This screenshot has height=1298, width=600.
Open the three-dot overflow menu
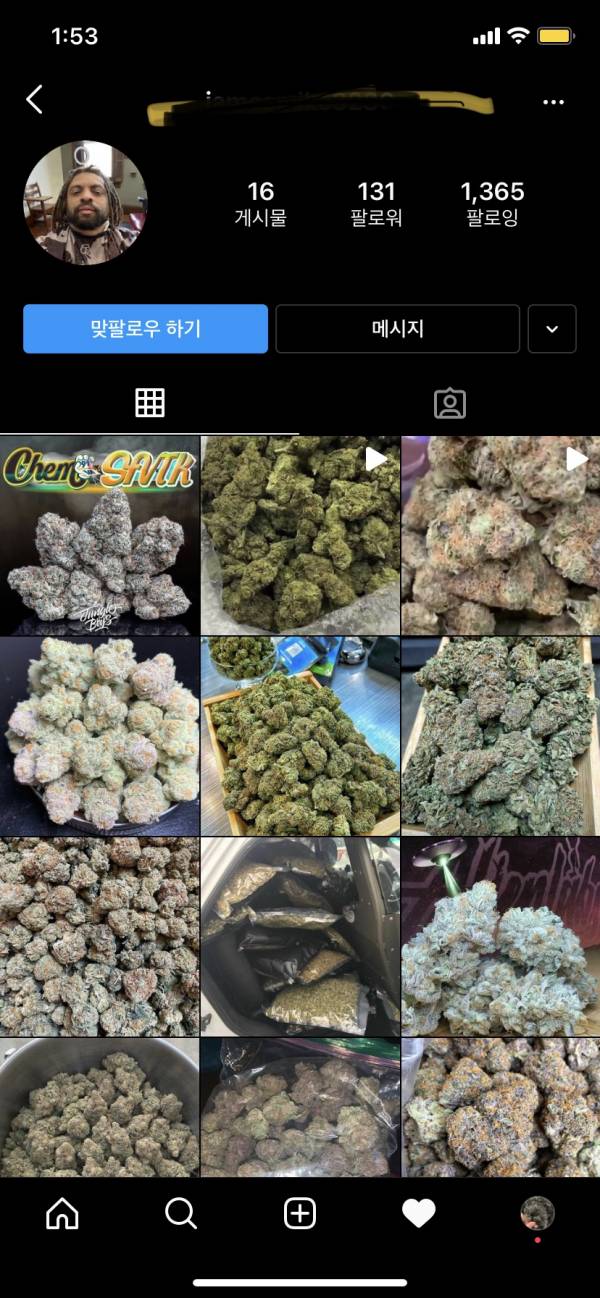tap(553, 102)
